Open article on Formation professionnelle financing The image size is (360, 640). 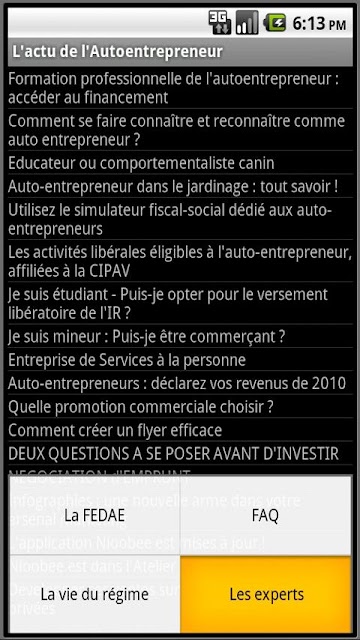click(x=180, y=87)
